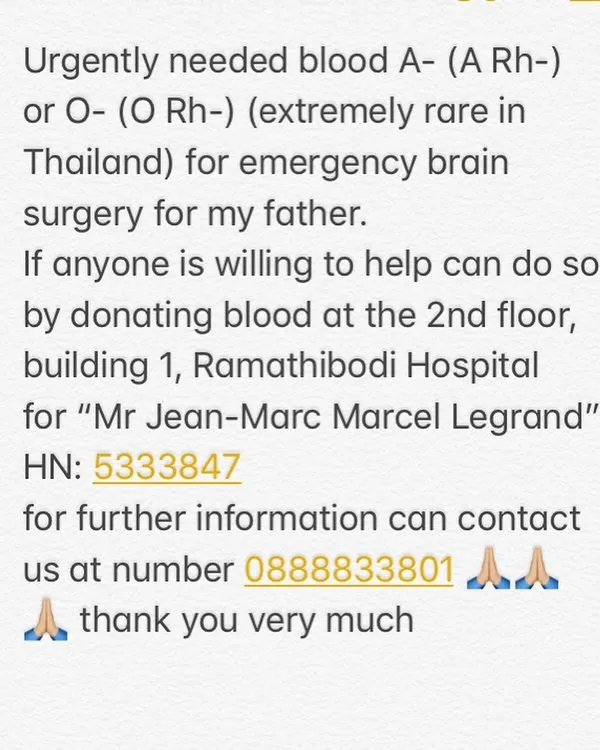Call the phone number 0888833801
600x750 pixels.
349,568
